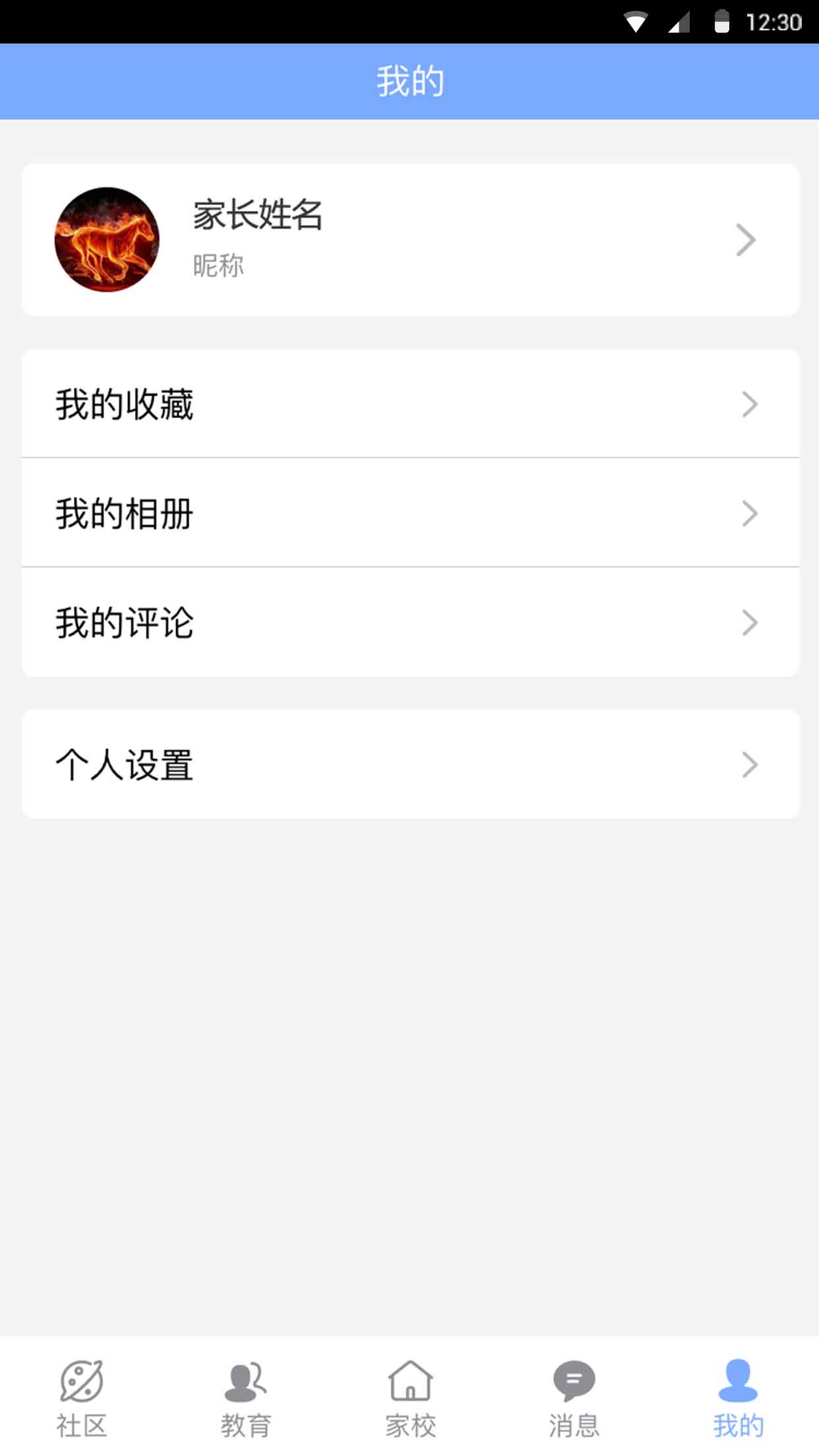Expand 个人设置 with the right chevron
819x1456 pixels.
tap(748, 764)
